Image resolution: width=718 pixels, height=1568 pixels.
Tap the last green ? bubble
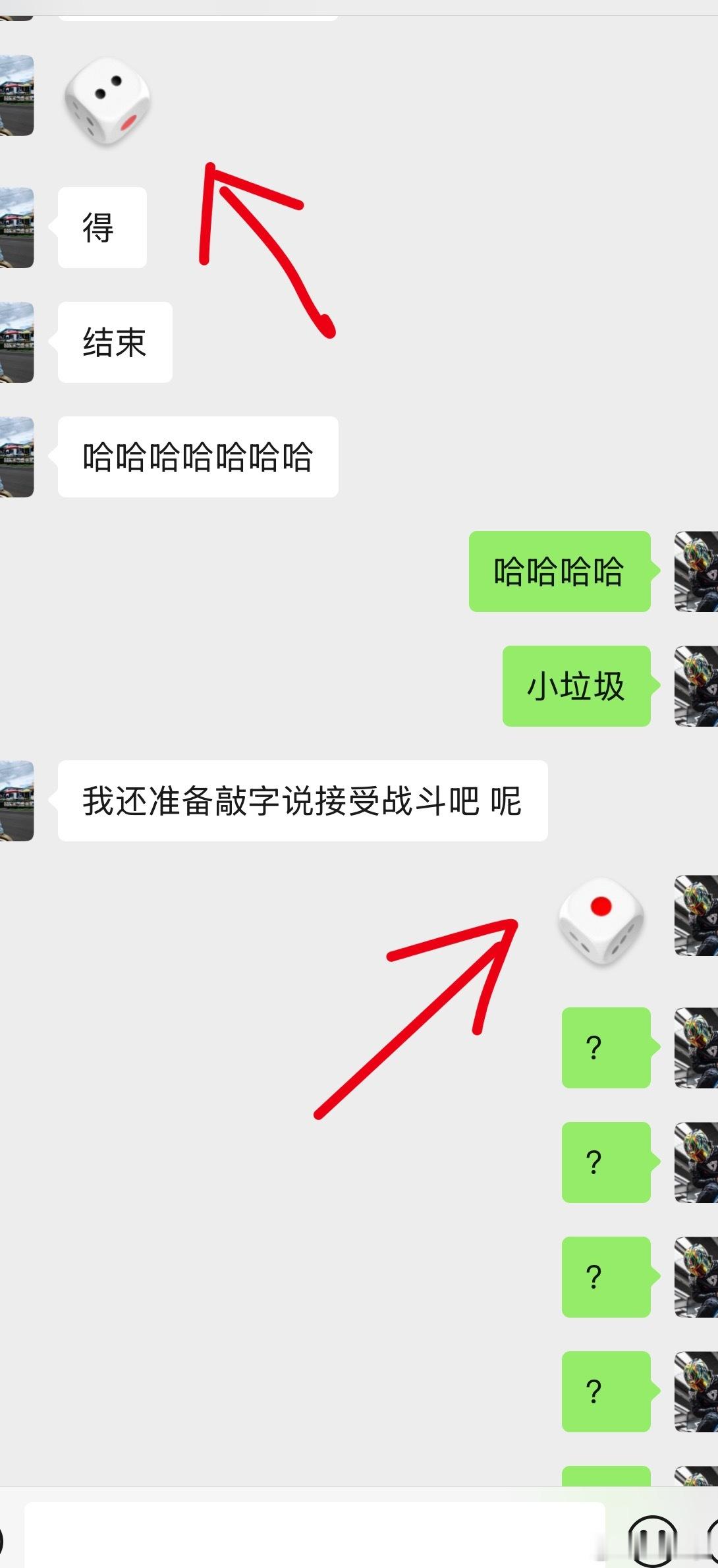point(605,1390)
